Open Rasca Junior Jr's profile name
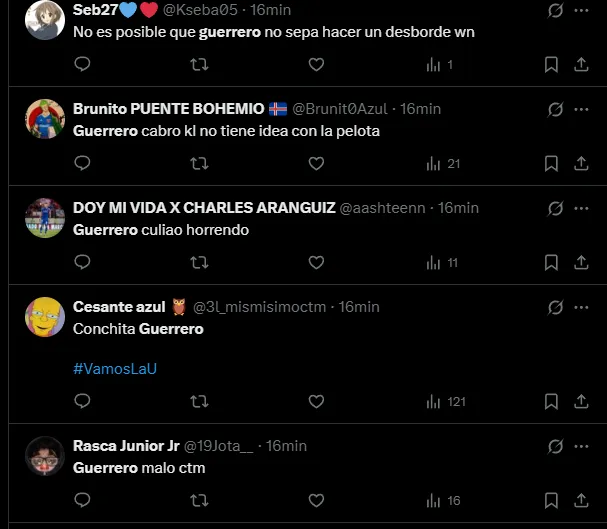This screenshot has height=529, width=607. click(x=123, y=446)
